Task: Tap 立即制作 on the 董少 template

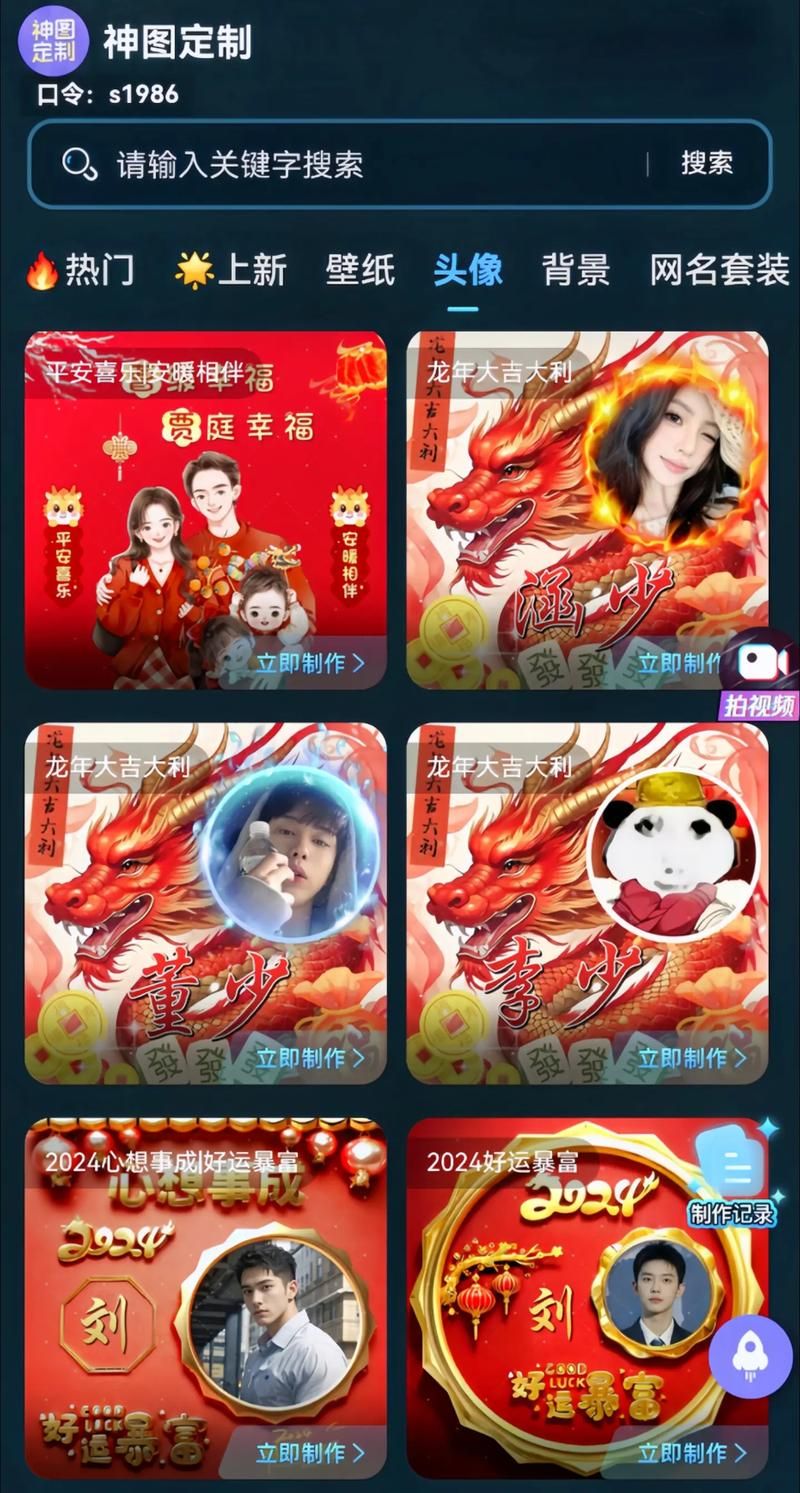Action: [x=310, y=1058]
